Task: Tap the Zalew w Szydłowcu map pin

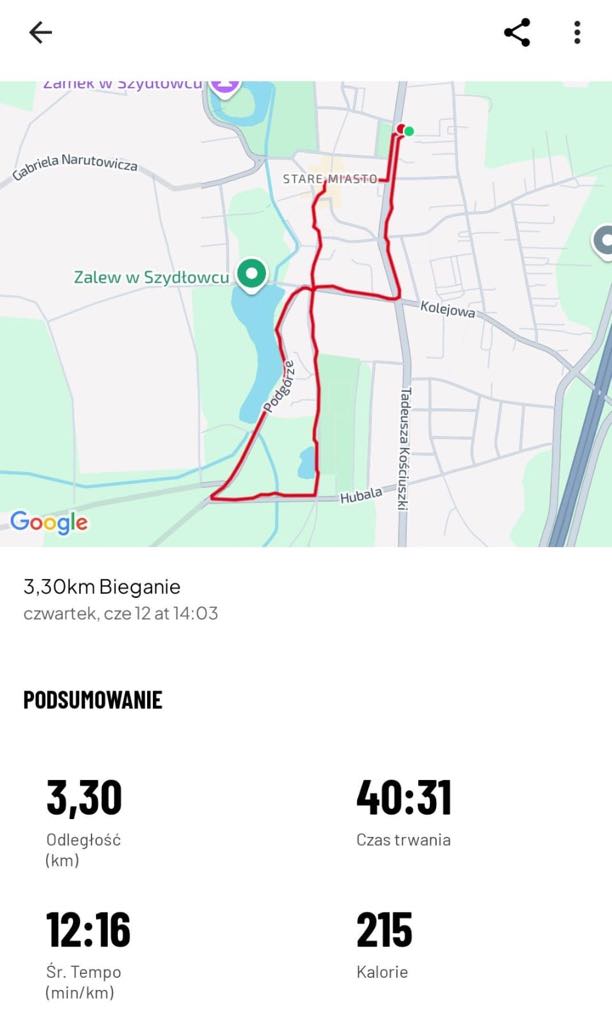Action: 251,275
